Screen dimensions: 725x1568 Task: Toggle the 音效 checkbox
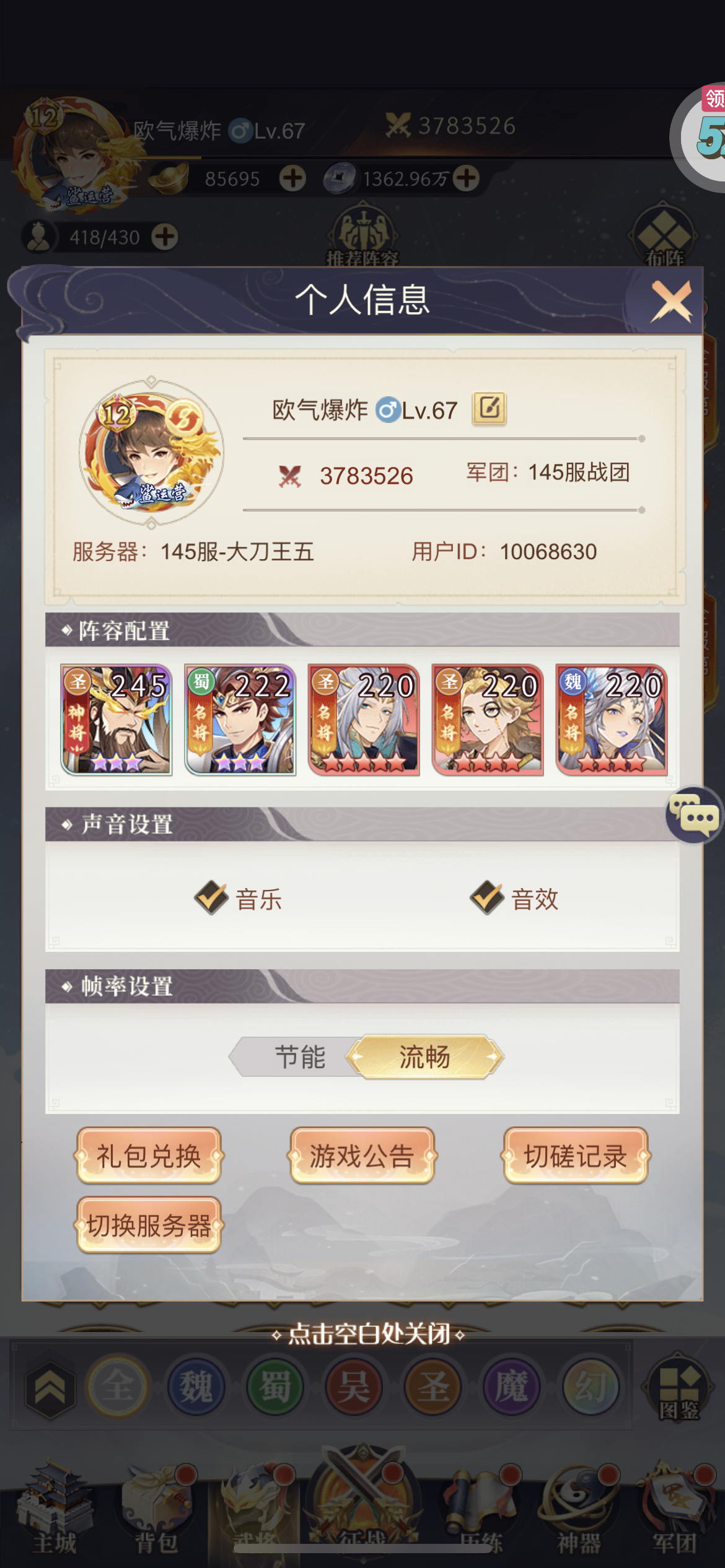[487, 897]
